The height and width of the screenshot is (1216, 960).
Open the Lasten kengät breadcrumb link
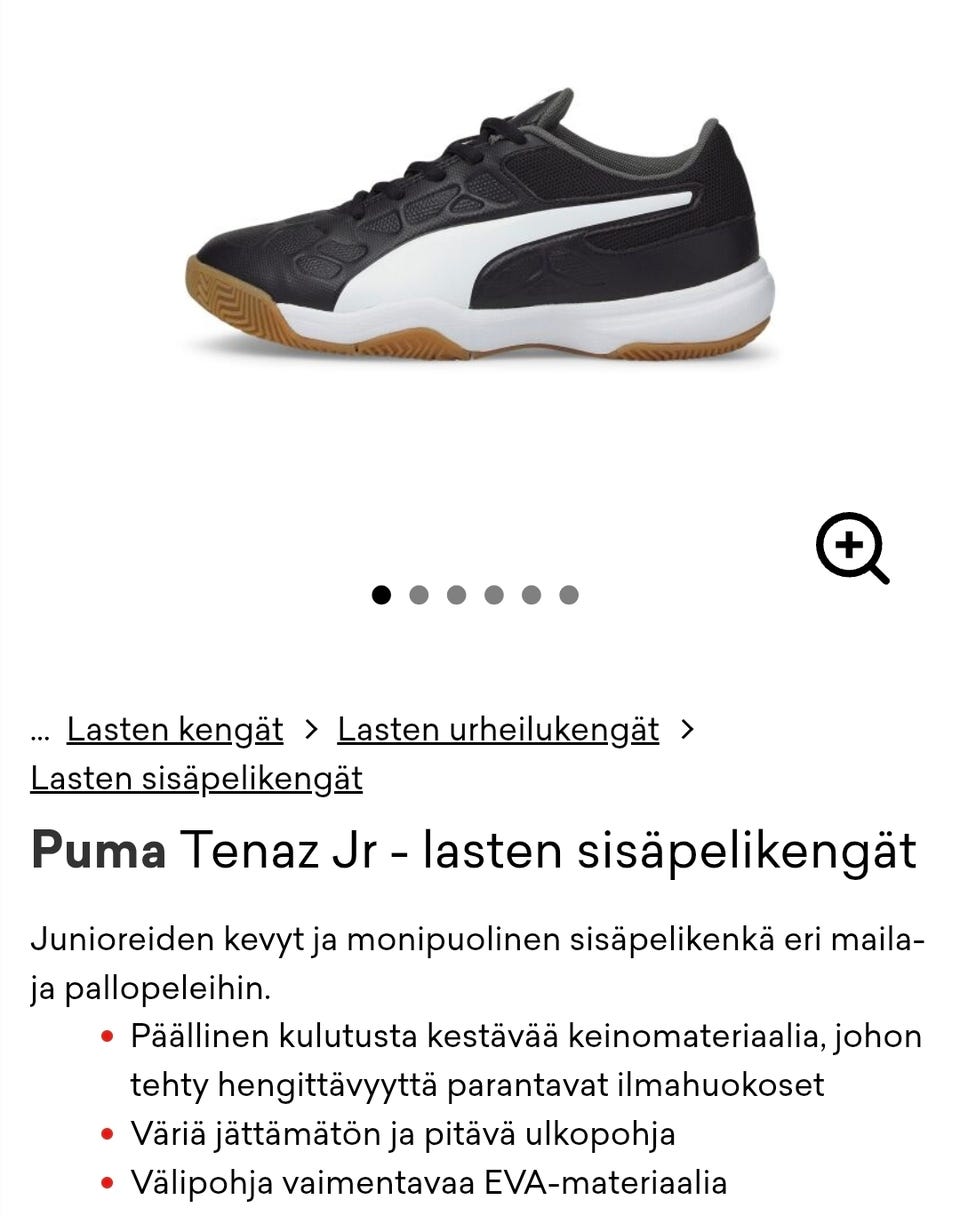point(175,730)
